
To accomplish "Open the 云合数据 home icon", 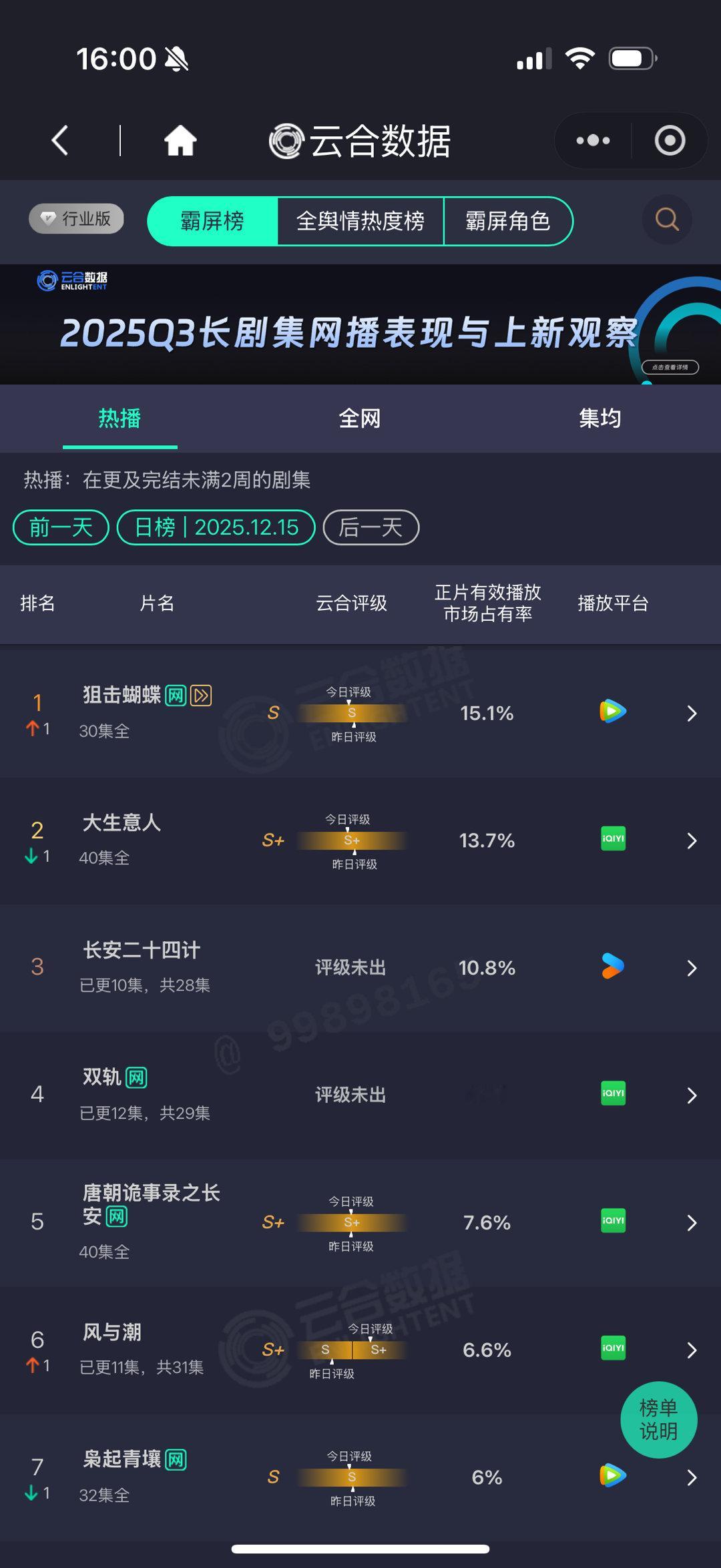I will [x=179, y=140].
